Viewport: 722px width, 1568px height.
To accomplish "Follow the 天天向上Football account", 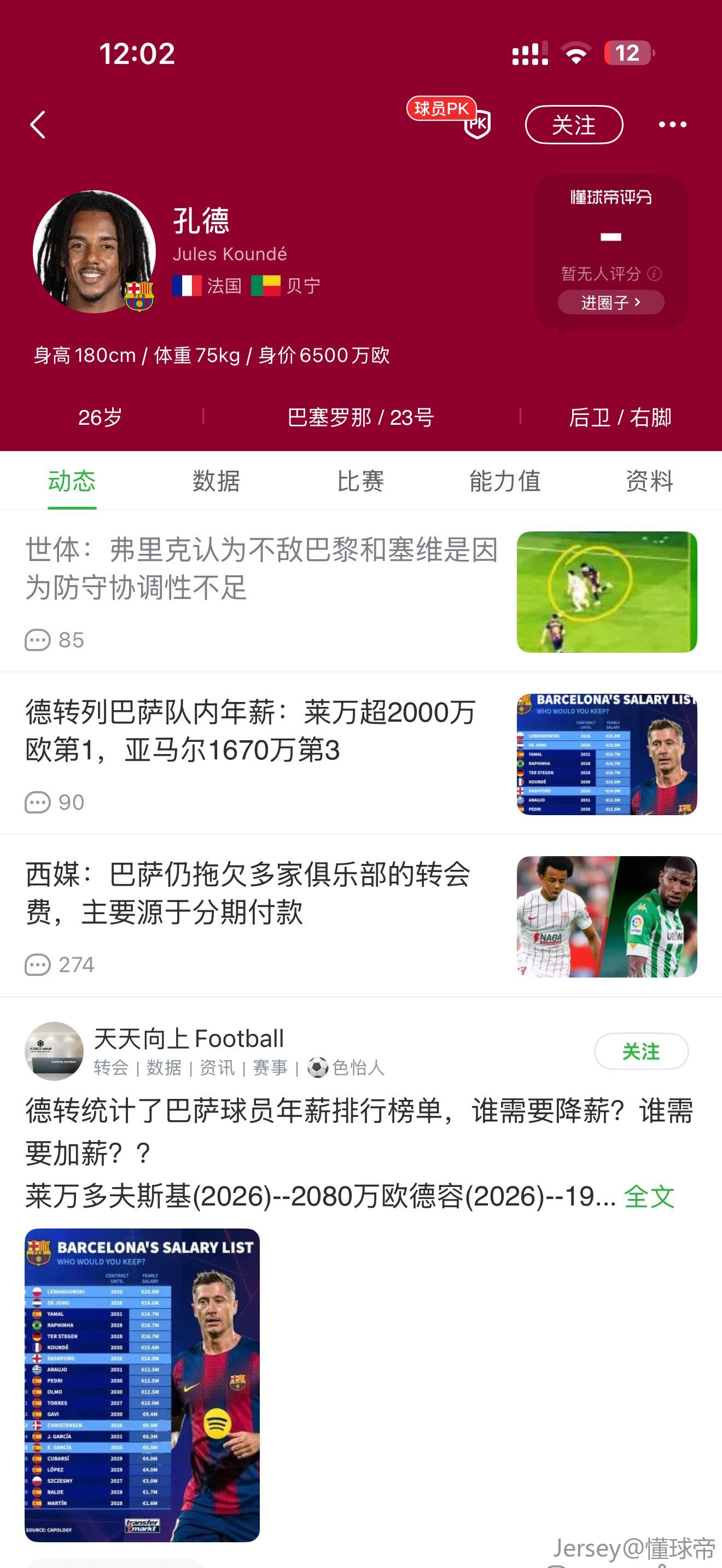I will click(x=641, y=1051).
